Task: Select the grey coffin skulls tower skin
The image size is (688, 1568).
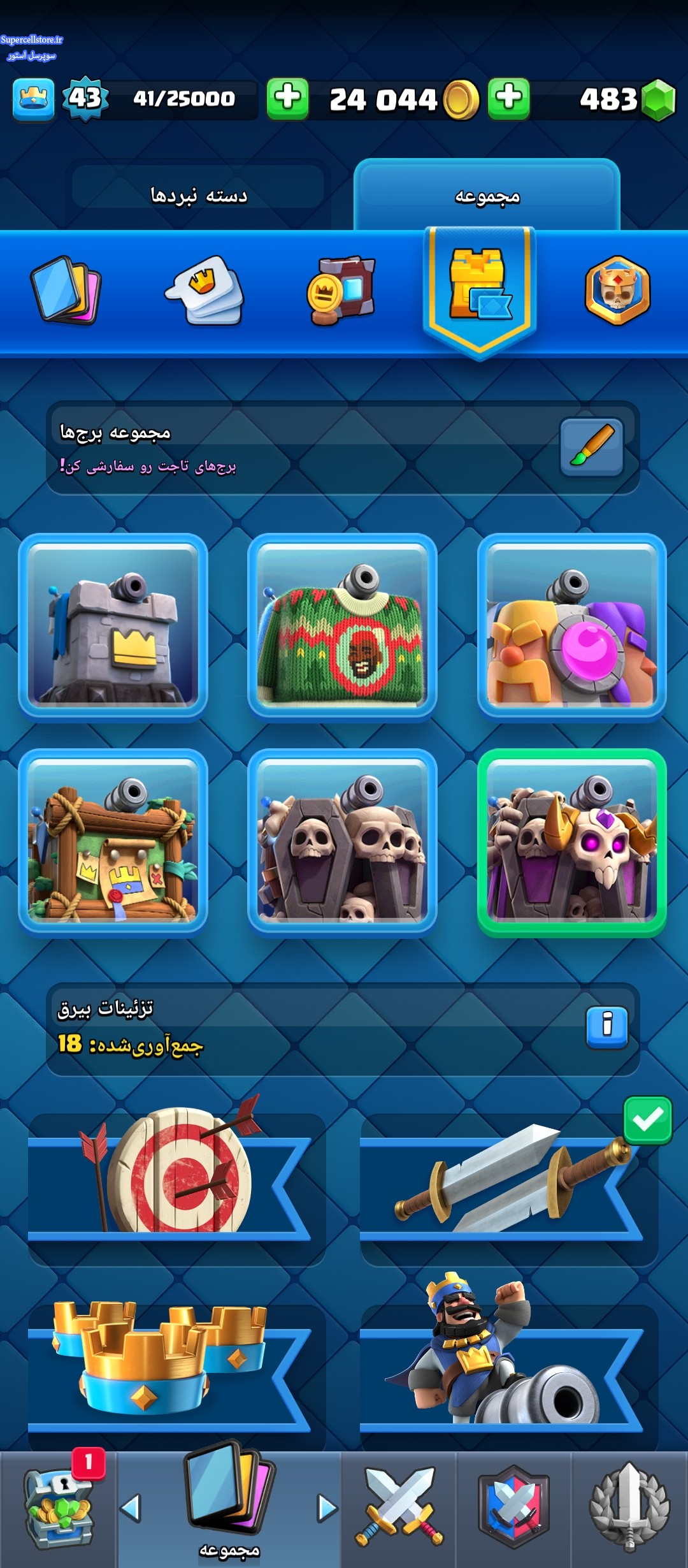Action: pyautogui.click(x=342, y=841)
